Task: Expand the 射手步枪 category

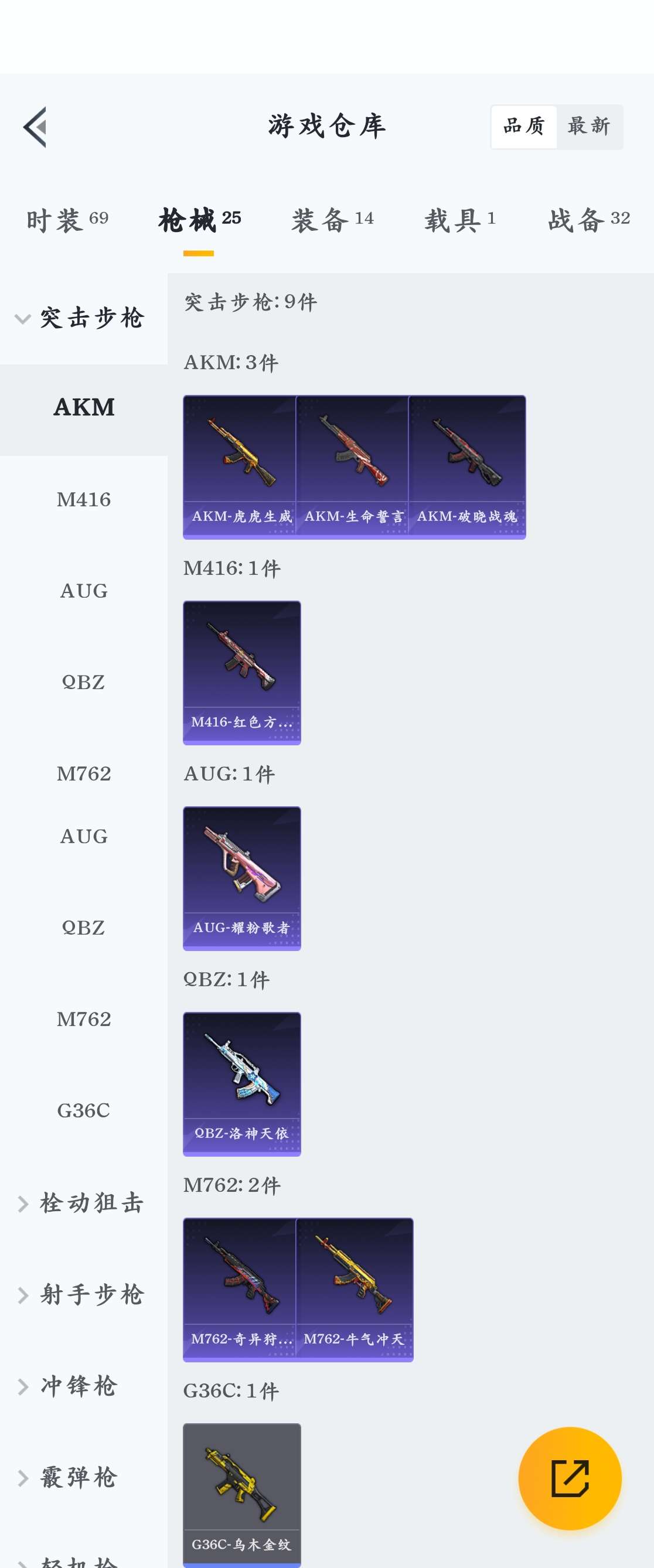Action: point(82,1294)
